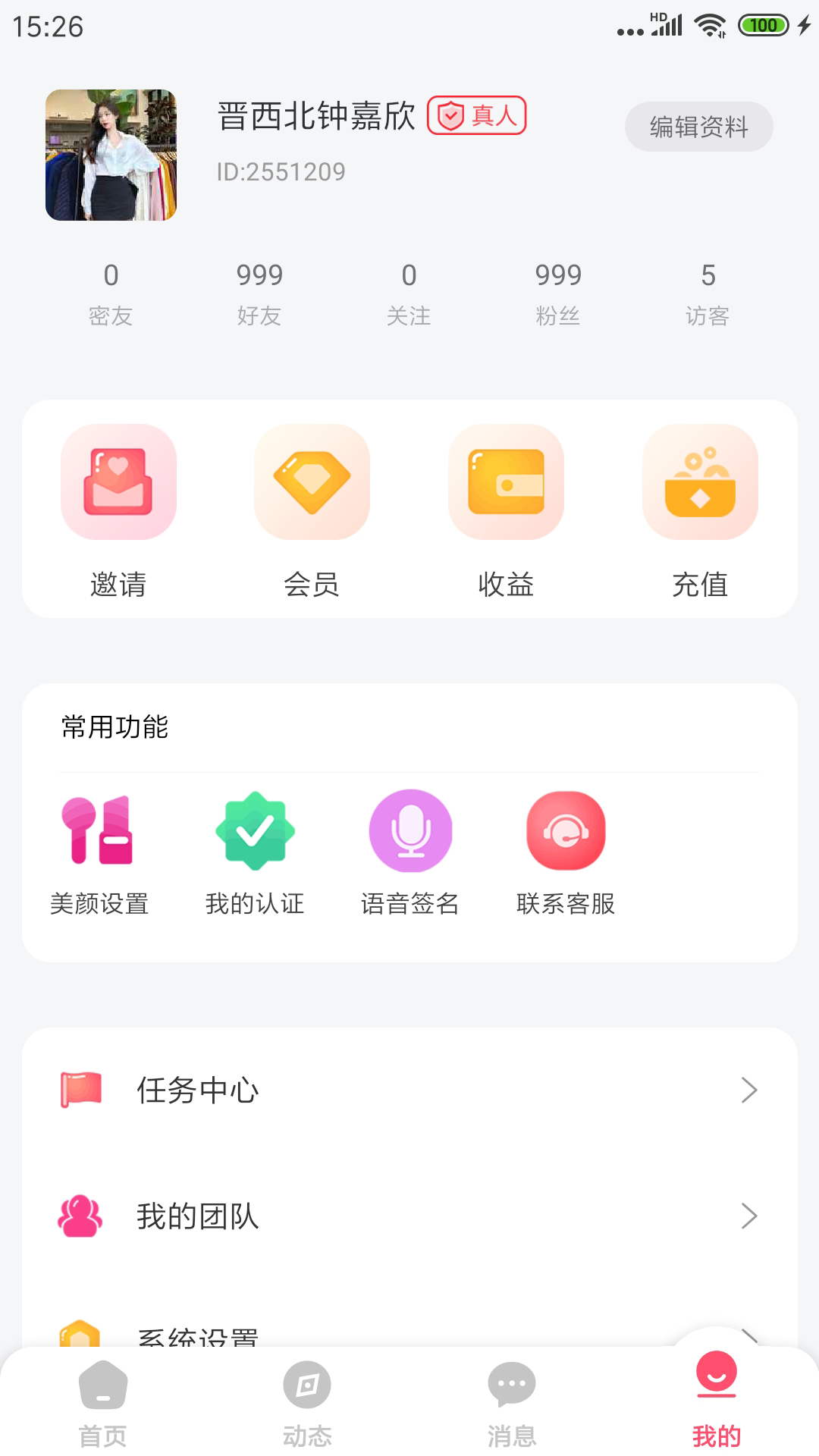Viewport: 819px width, 1456px height.
Task: View the 访客 visitors list
Action: (x=708, y=292)
